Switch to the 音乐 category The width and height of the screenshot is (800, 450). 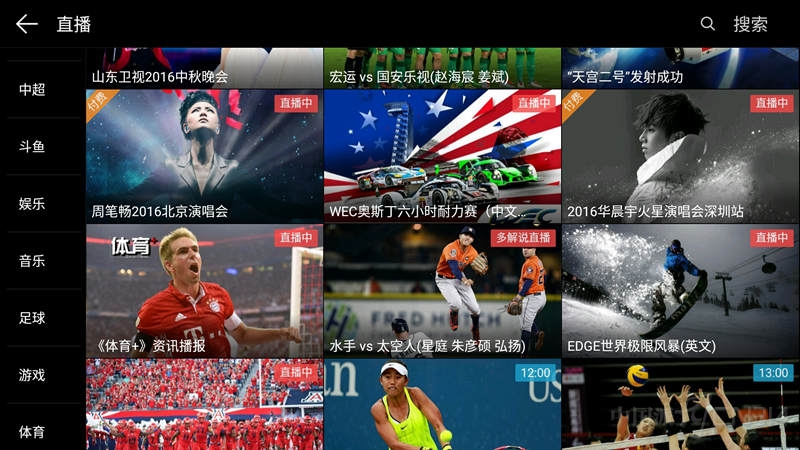(32, 260)
